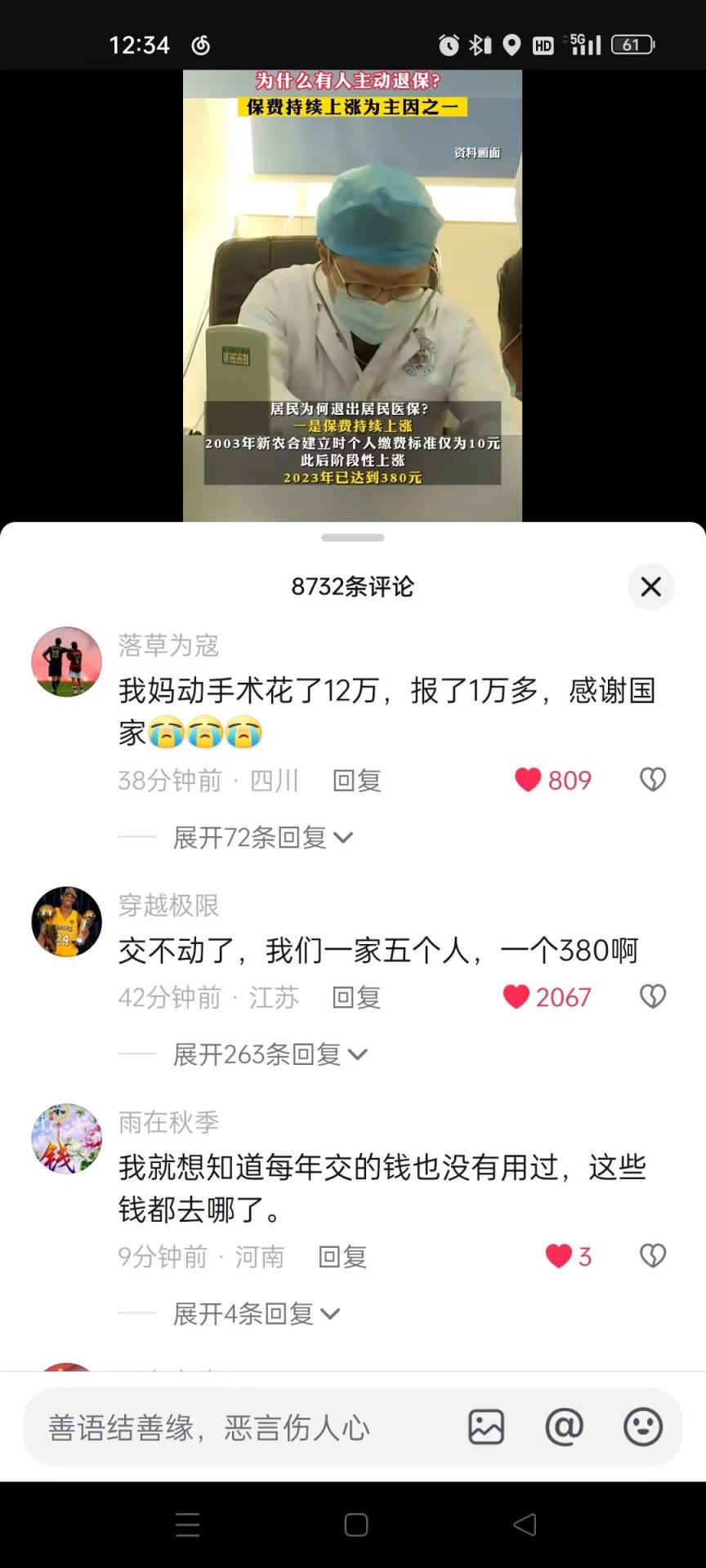The height and width of the screenshot is (1568, 706).
Task: Dislike 雨在秋季's comment
Action: tap(652, 1256)
